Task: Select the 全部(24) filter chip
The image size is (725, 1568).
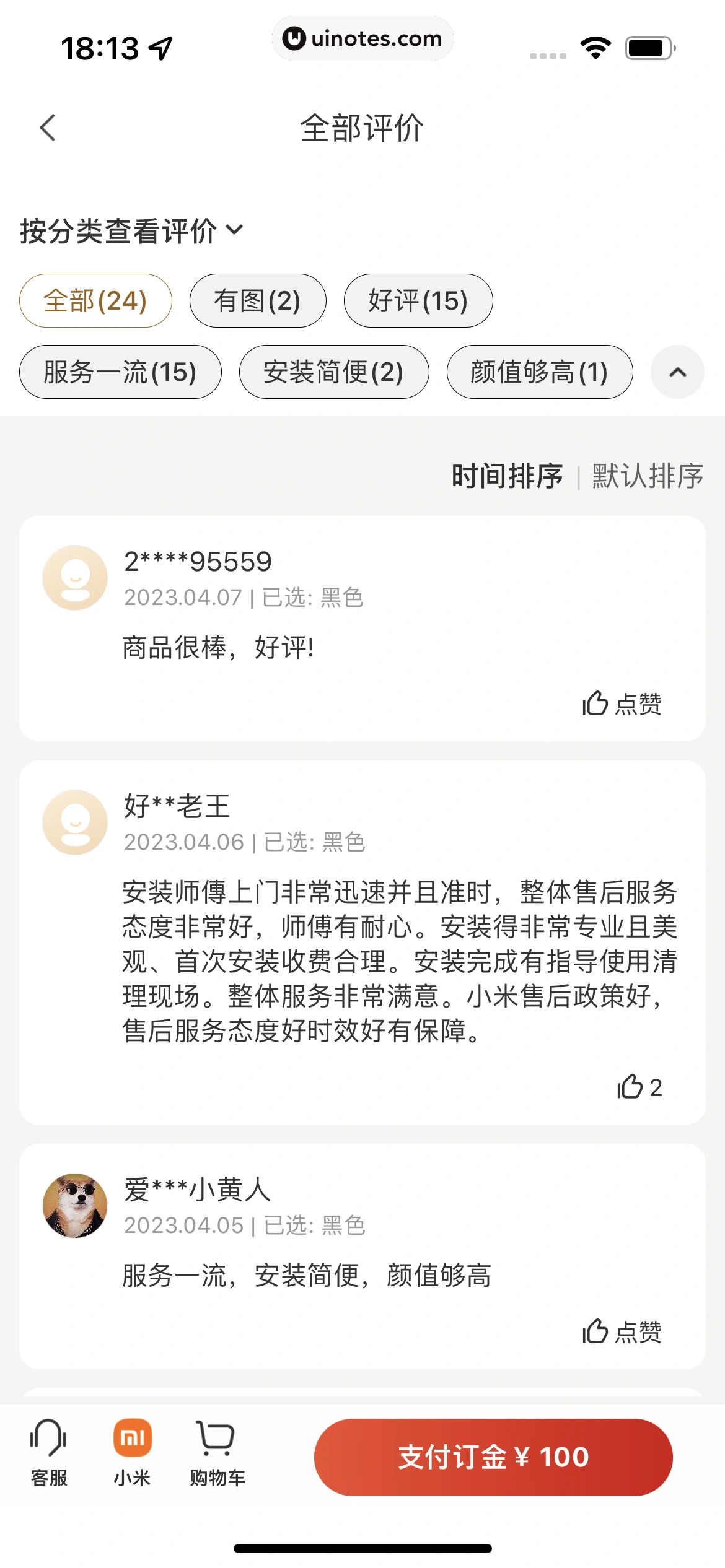Action: pyautogui.click(x=95, y=301)
